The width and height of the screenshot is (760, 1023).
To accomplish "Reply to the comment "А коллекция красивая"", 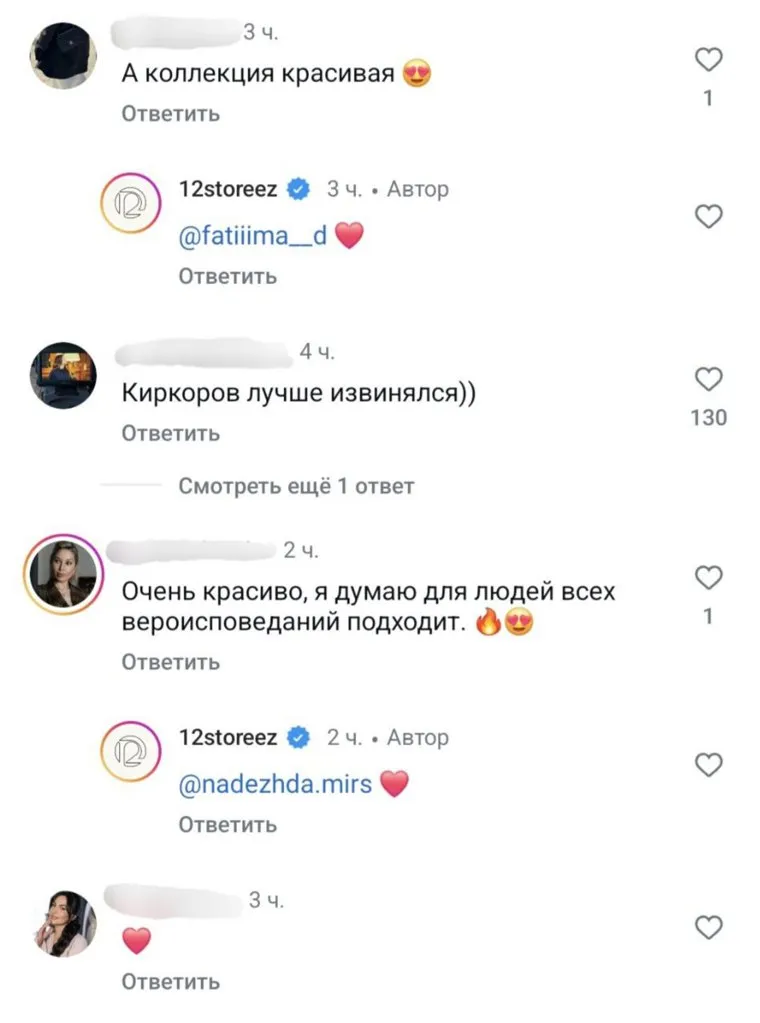I will tap(170, 113).
